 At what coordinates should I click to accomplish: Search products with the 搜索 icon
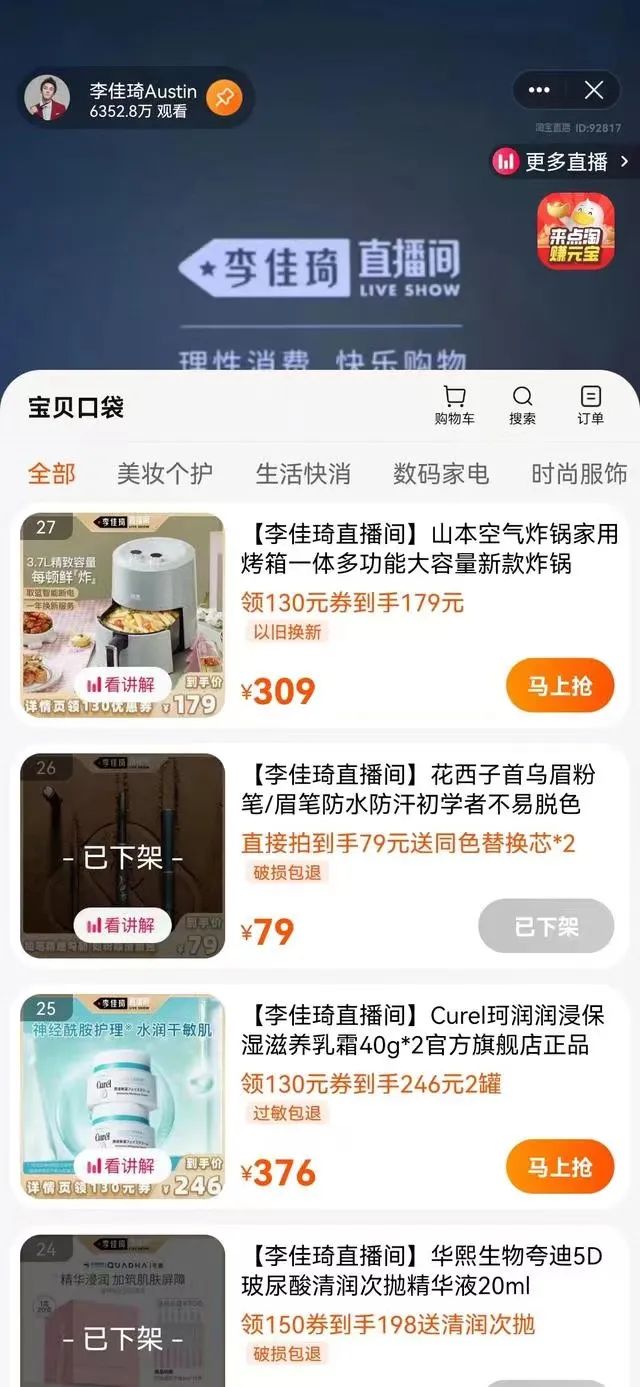(x=522, y=406)
